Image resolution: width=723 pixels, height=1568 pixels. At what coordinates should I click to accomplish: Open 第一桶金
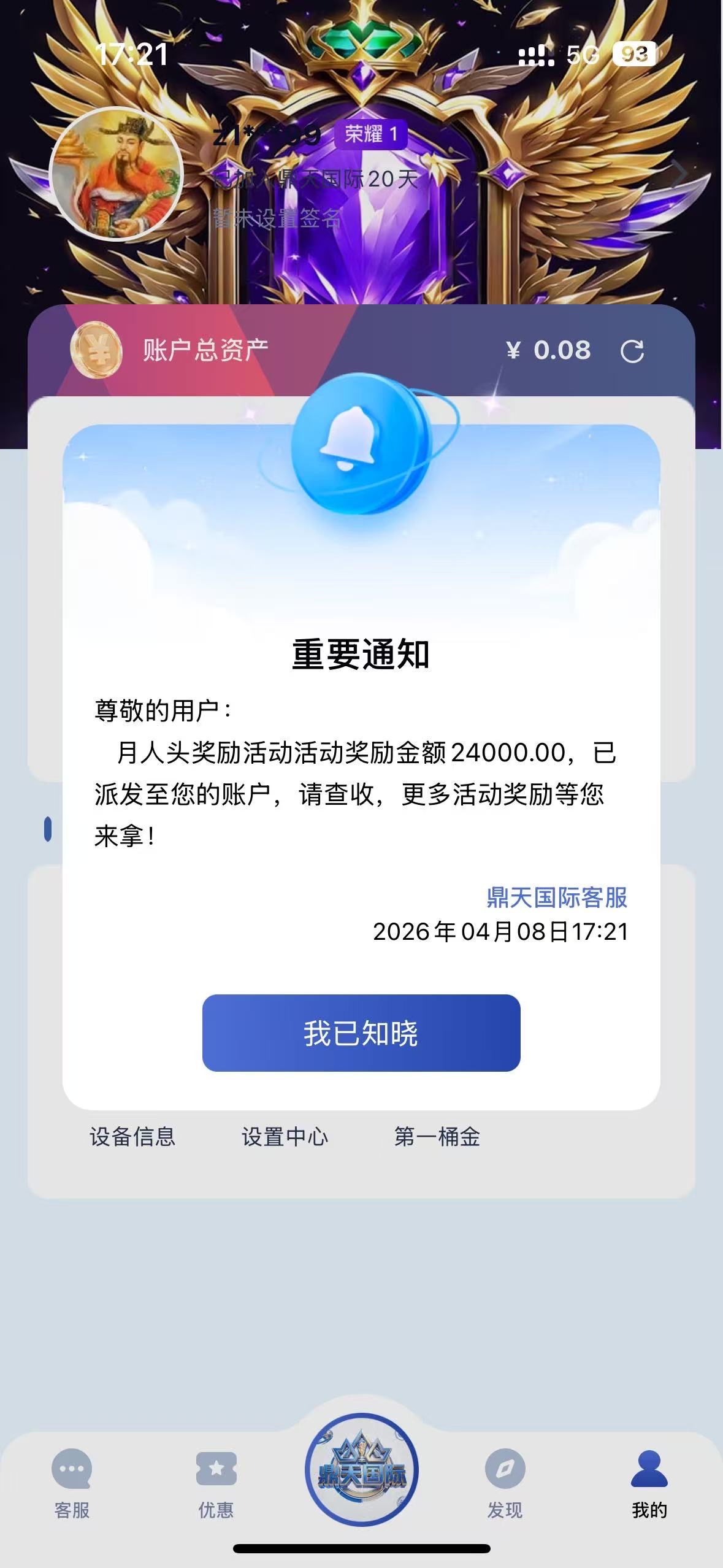[x=437, y=1137]
